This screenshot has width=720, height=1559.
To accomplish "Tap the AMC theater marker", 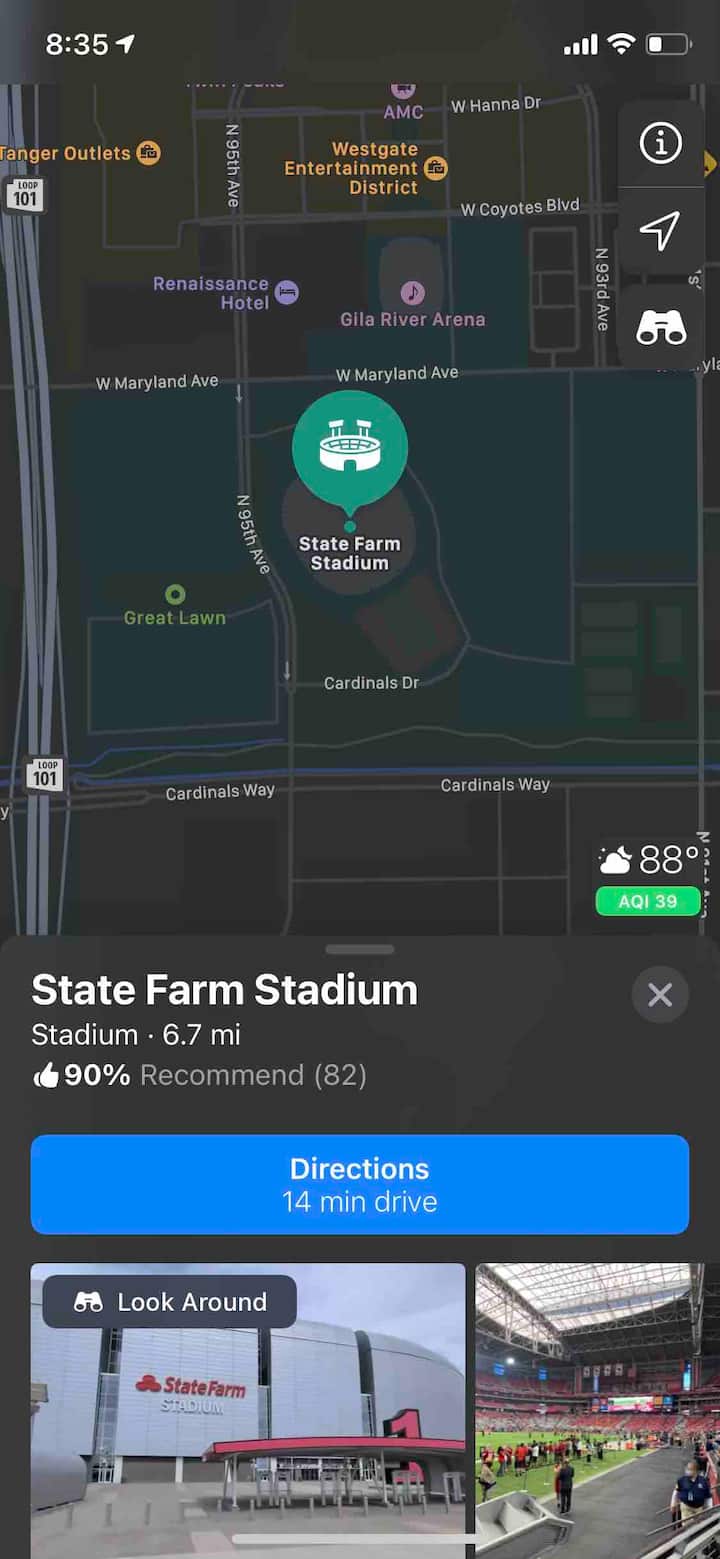I will (x=403, y=92).
